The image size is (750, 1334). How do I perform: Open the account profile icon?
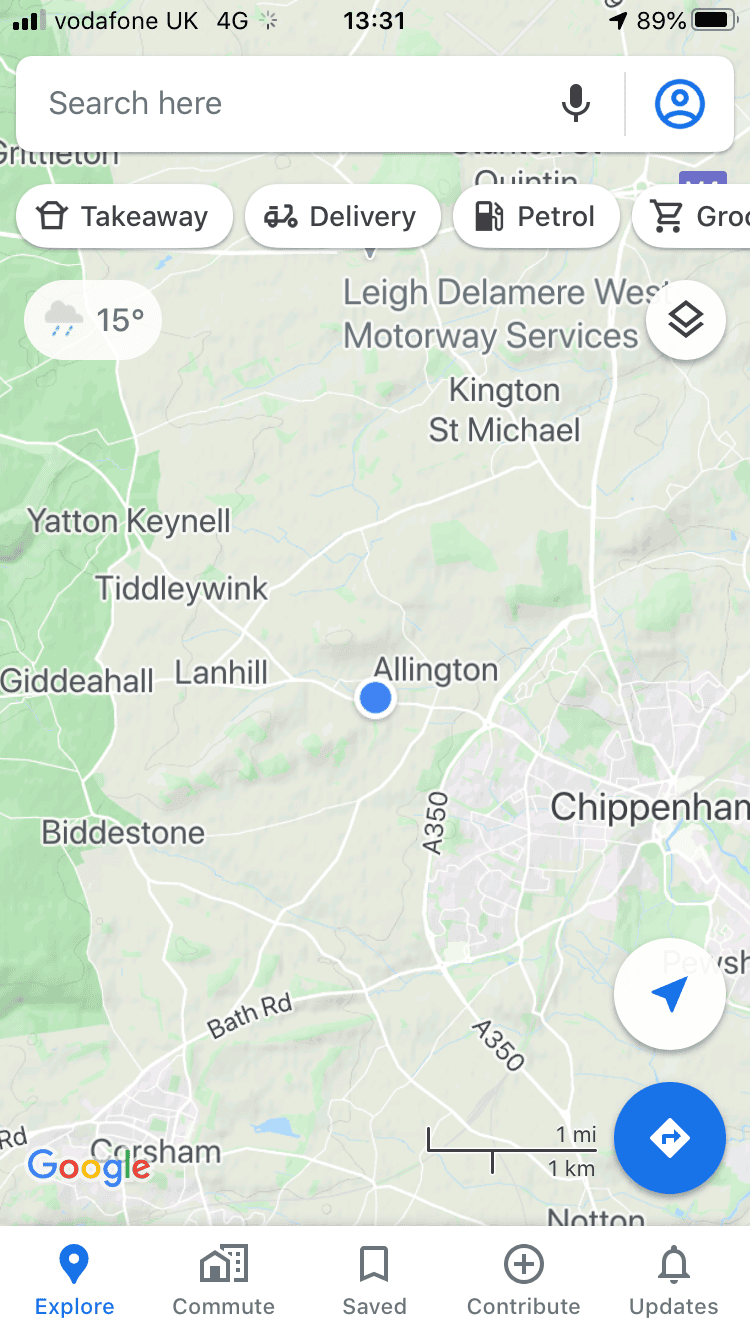[680, 103]
